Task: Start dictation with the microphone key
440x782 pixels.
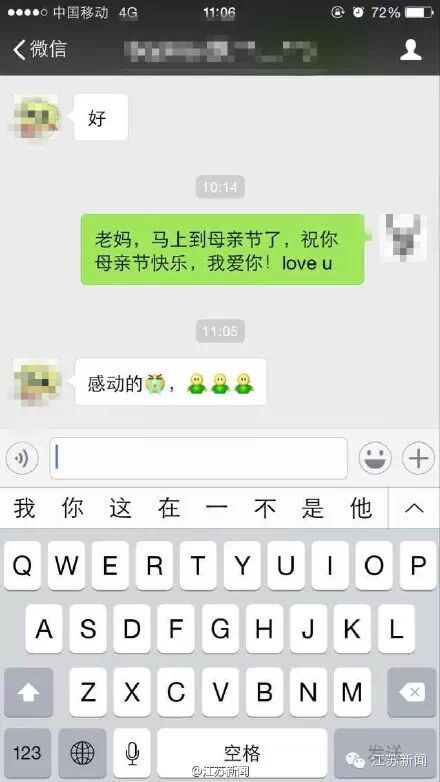Action: 132,753
